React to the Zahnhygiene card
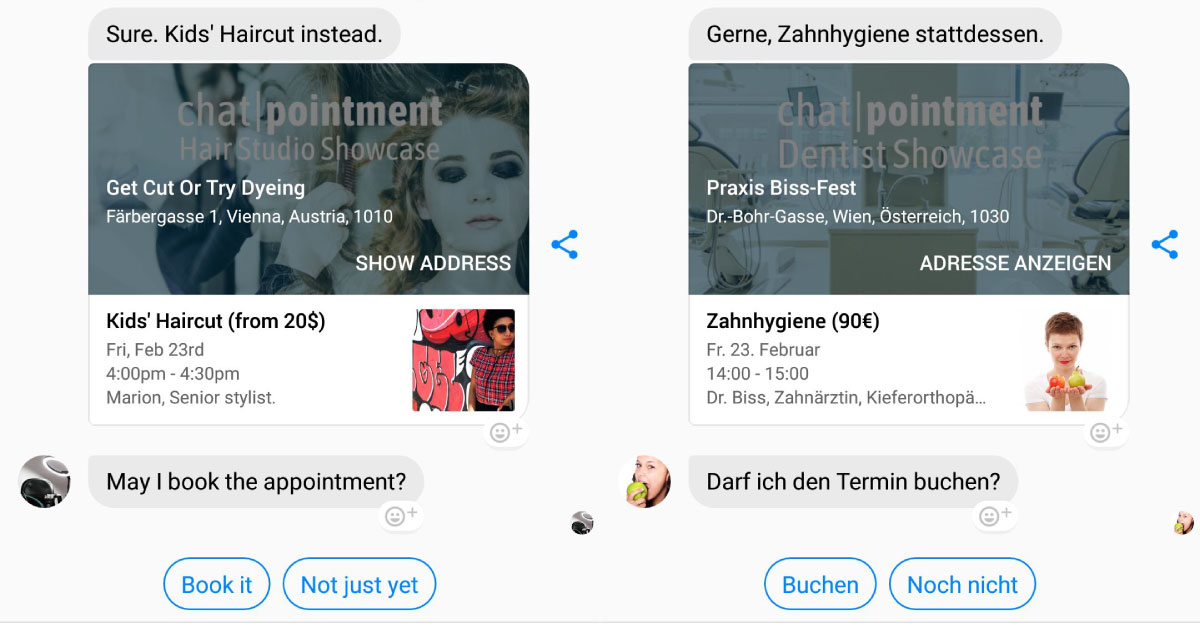This screenshot has width=1200, height=630. [x=1105, y=432]
